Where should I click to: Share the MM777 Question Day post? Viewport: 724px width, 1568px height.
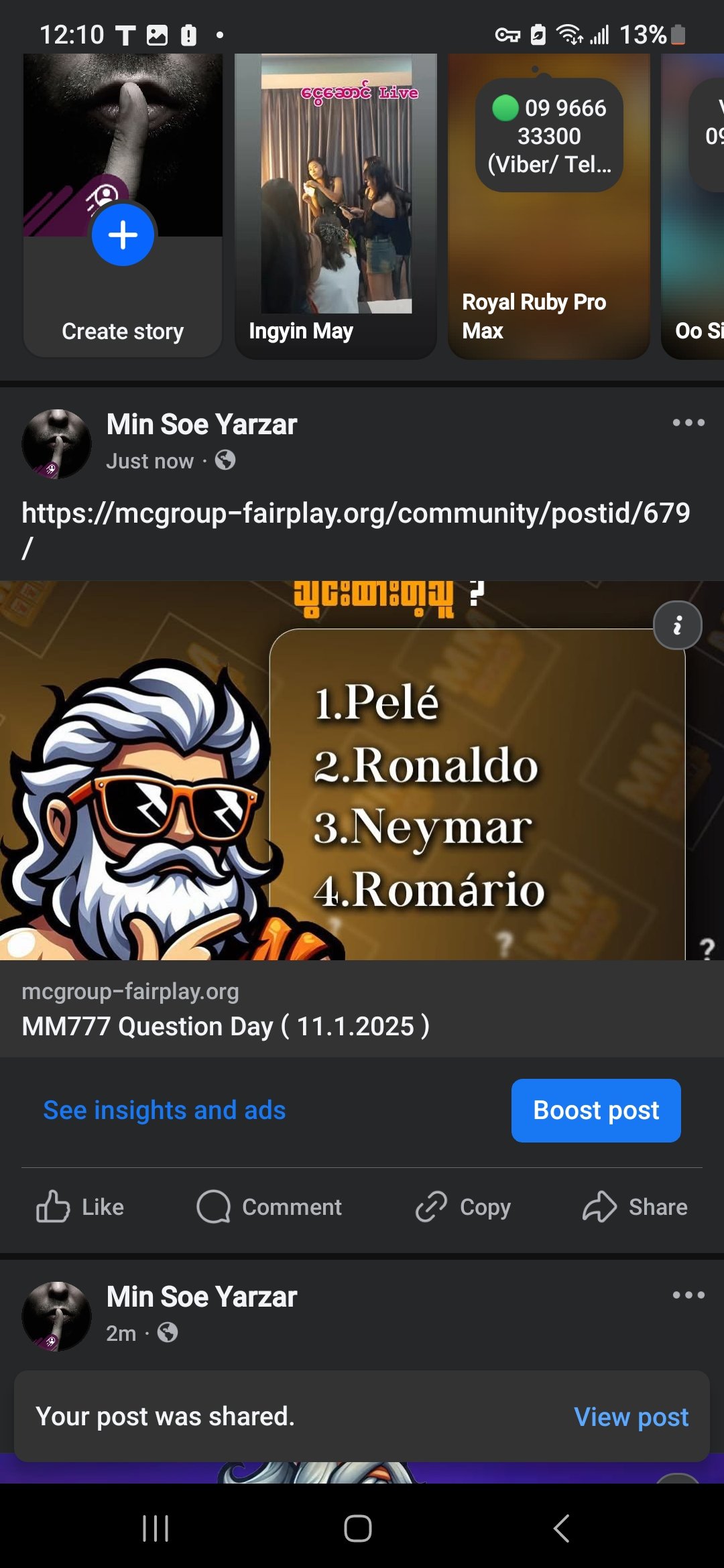(635, 1207)
